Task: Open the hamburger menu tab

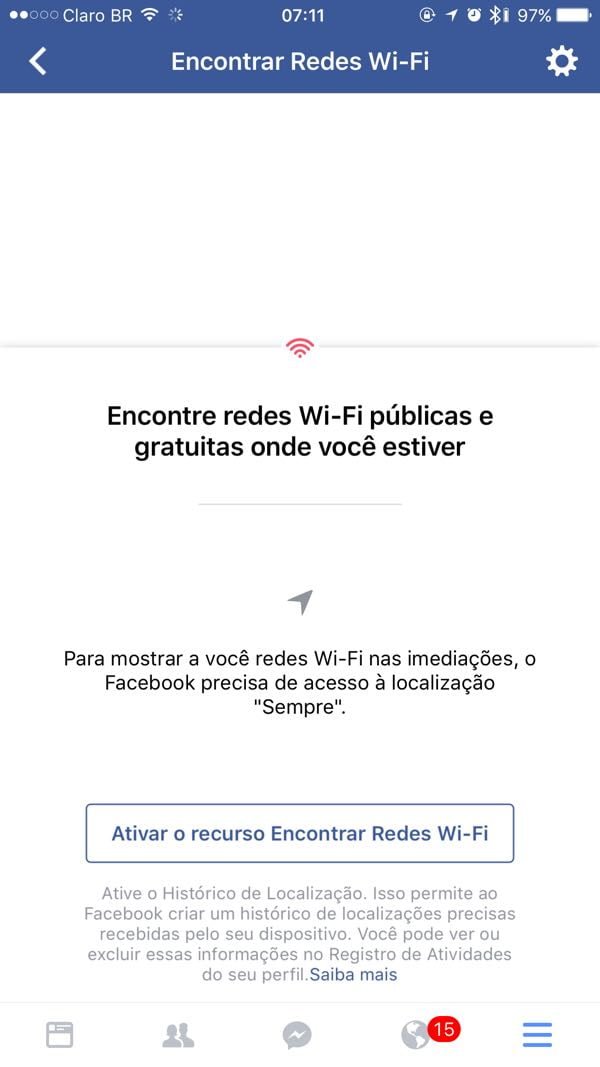Action: pyautogui.click(x=537, y=1035)
